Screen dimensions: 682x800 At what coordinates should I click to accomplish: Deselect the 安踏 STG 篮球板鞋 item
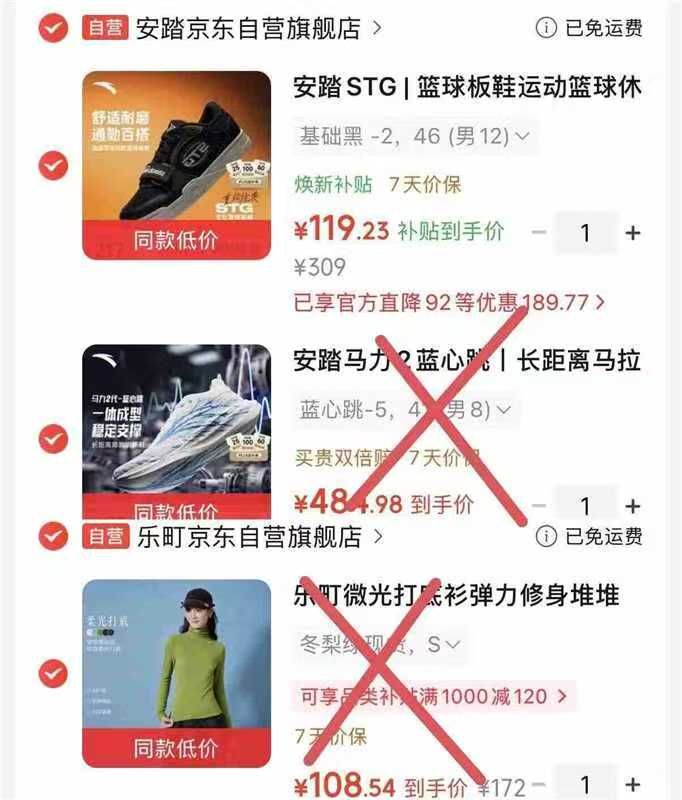point(53,165)
